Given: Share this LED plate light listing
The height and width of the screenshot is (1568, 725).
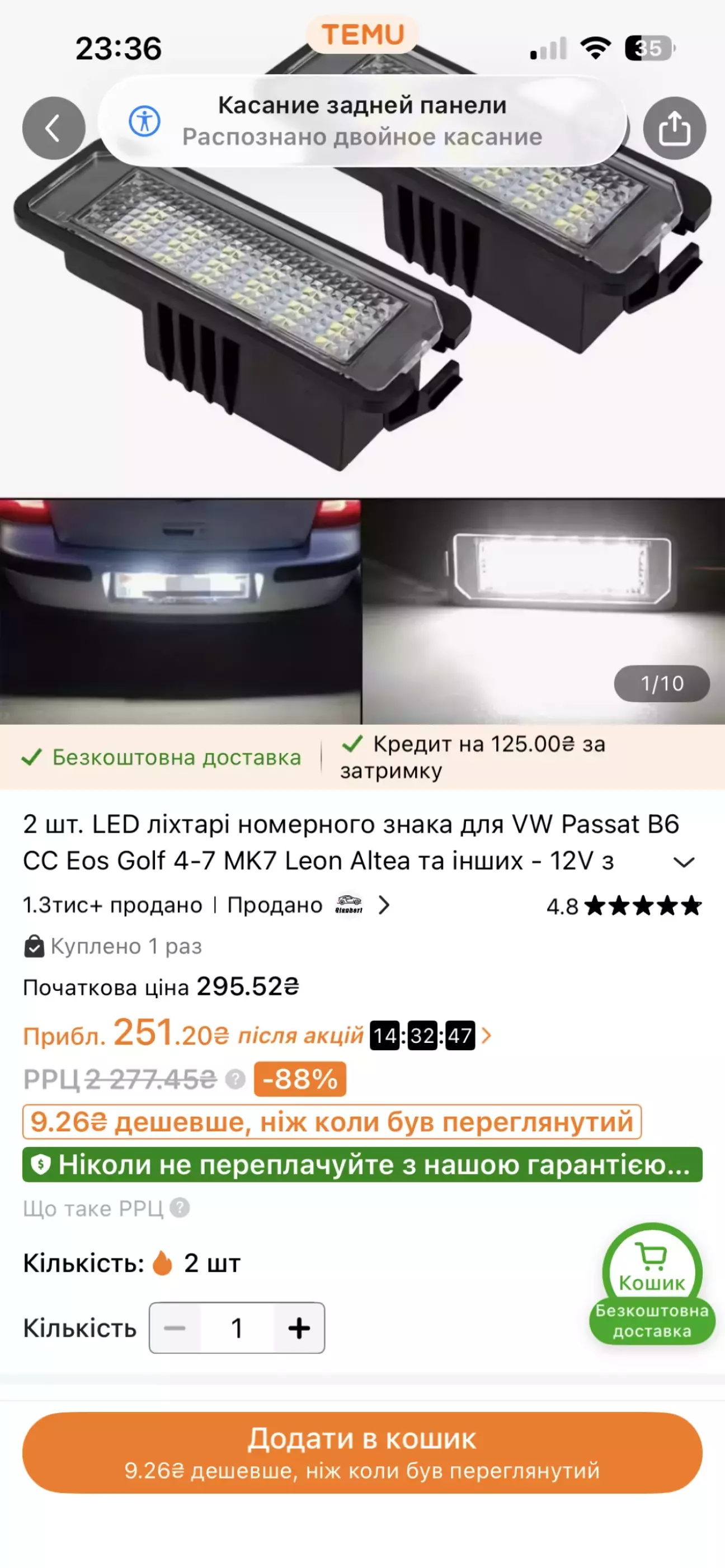Looking at the screenshot, I should click(x=674, y=129).
